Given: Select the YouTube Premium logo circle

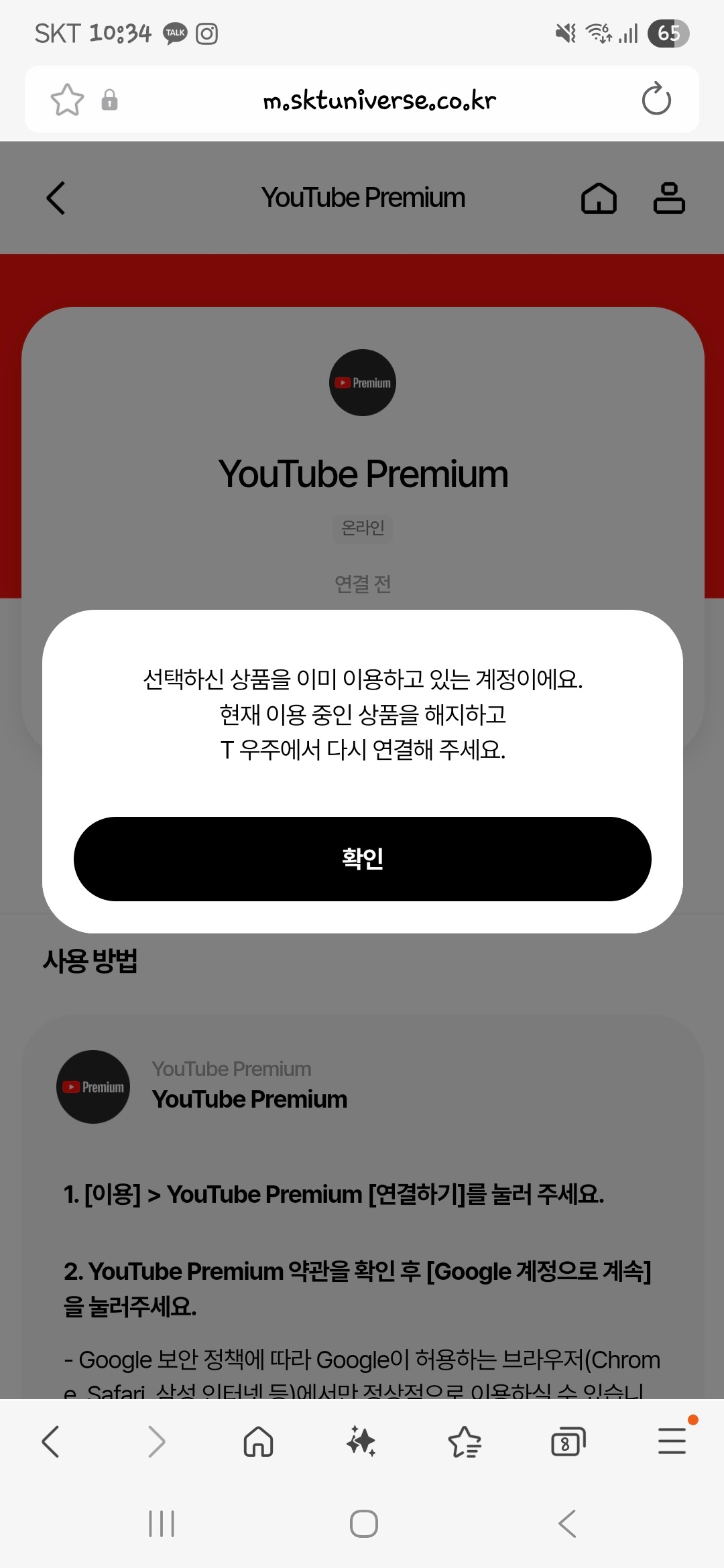Looking at the screenshot, I should tap(362, 382).
